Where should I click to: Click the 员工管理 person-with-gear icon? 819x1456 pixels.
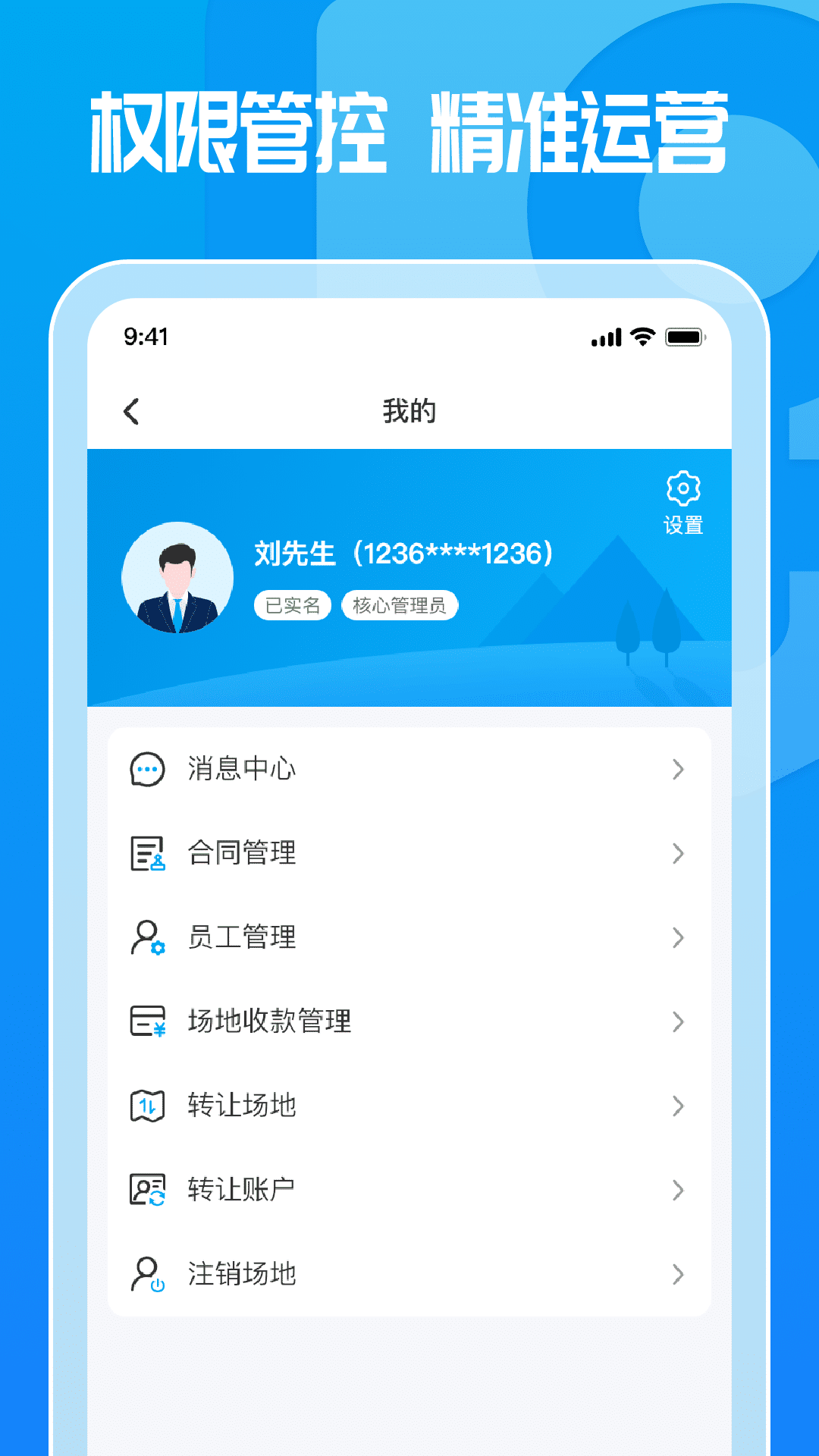point(149,937)
